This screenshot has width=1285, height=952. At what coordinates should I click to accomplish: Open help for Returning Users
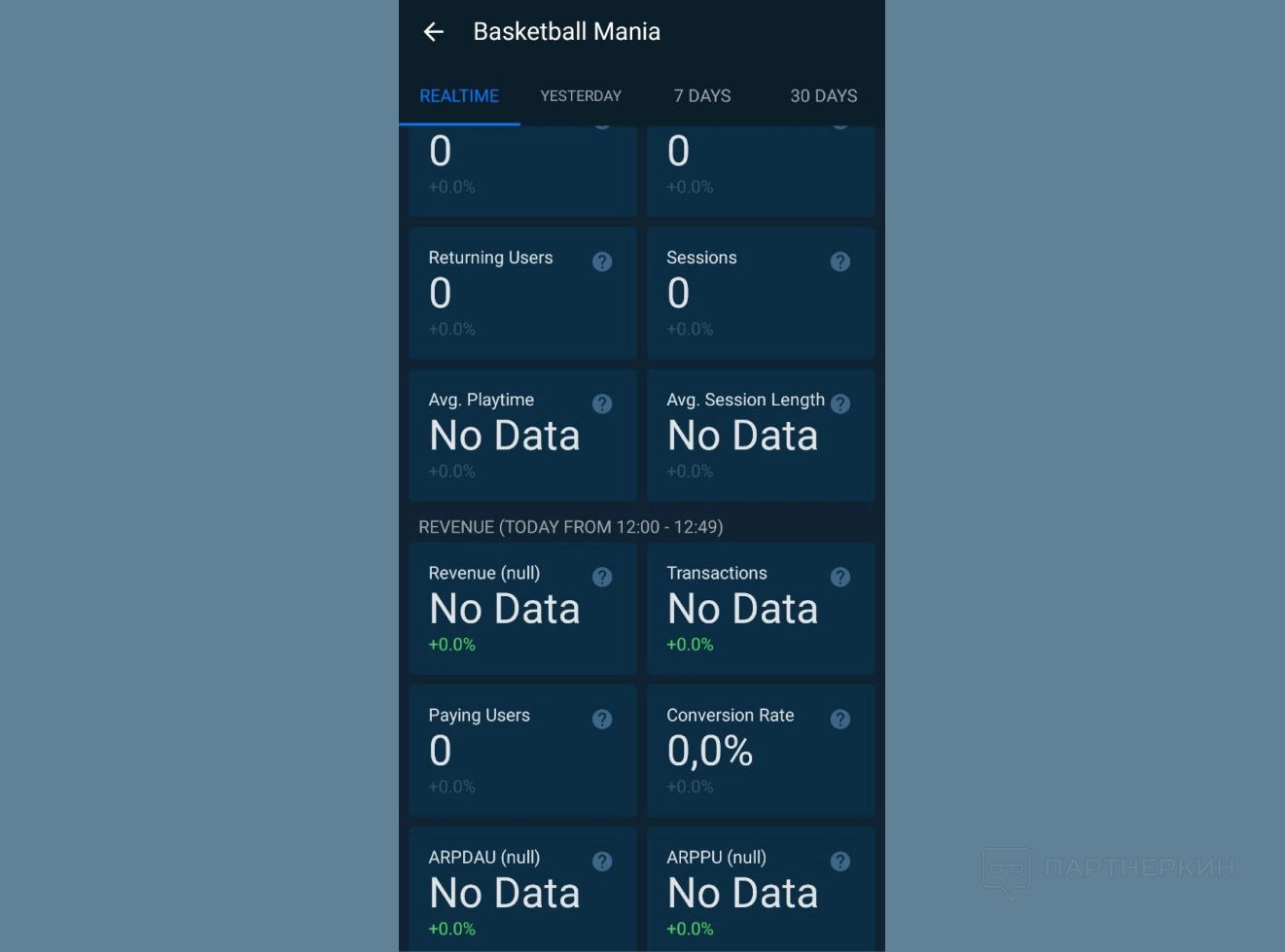602,262
